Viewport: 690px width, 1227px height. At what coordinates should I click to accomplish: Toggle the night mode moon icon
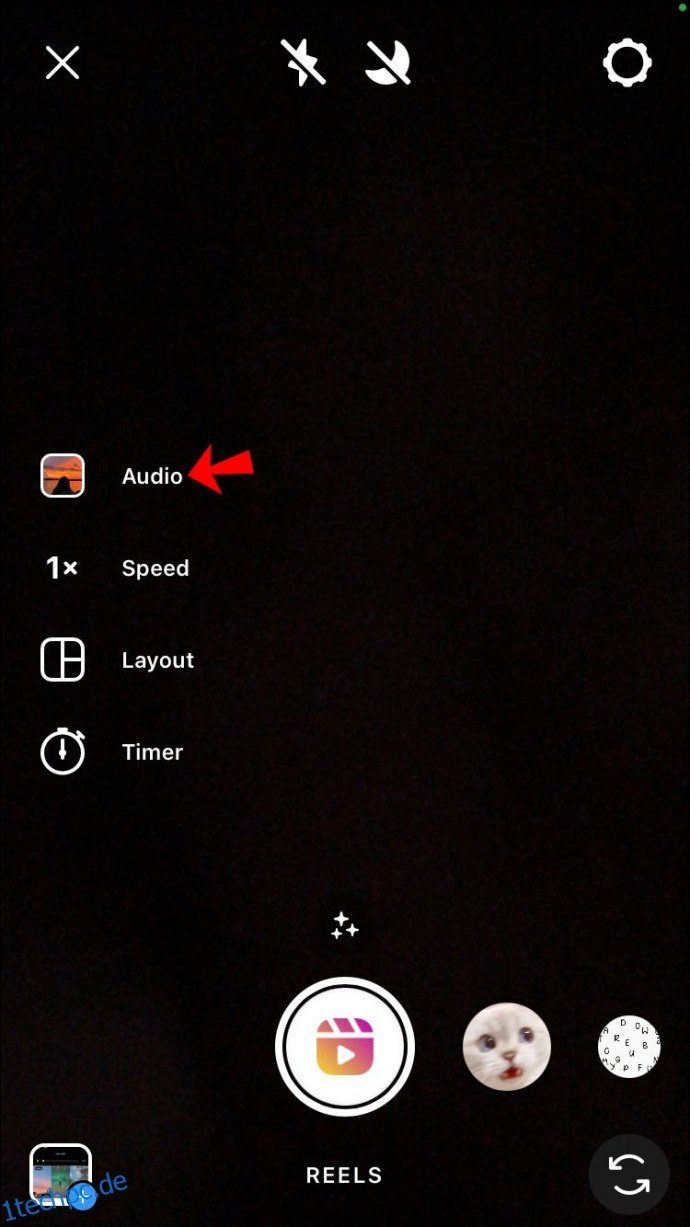click(x=388, y=64)
